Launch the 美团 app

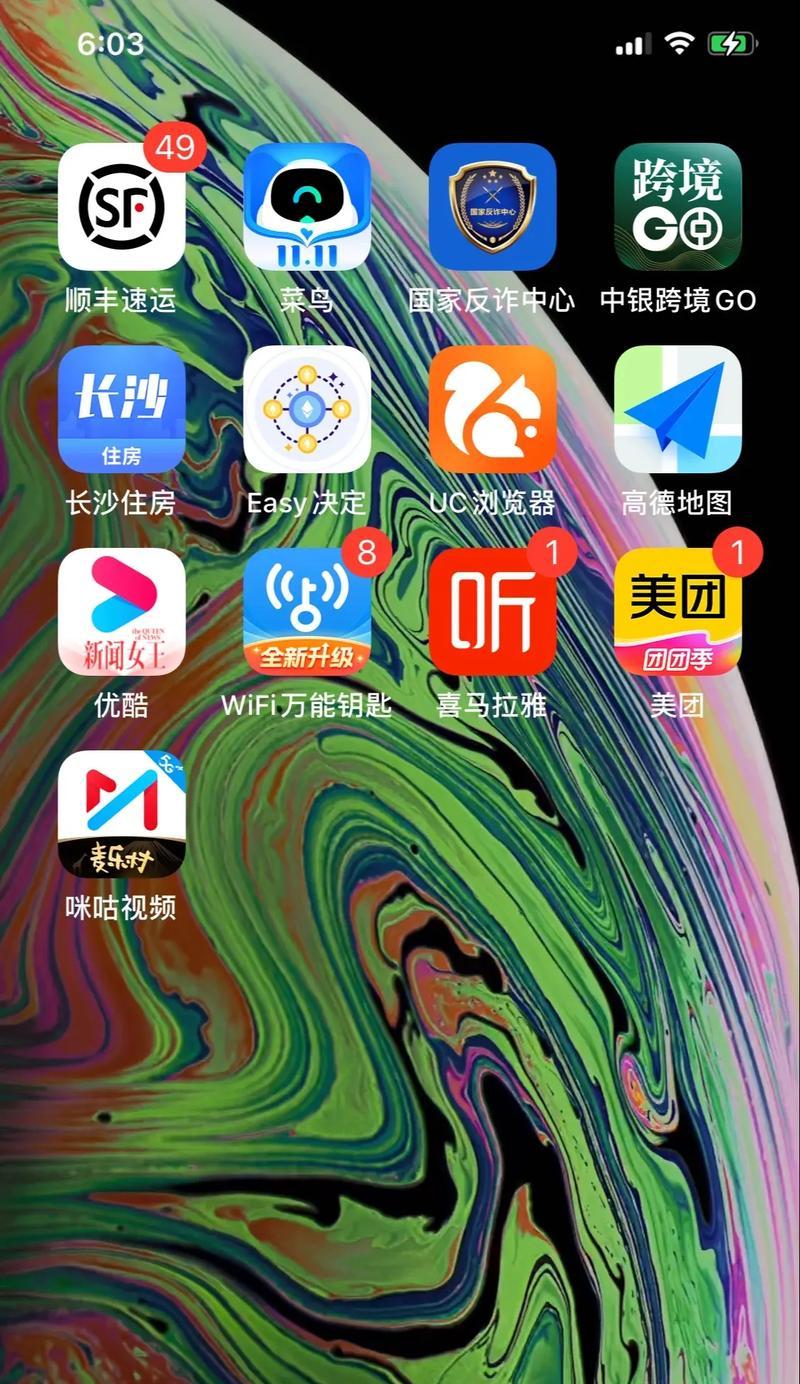click(678, 611)
